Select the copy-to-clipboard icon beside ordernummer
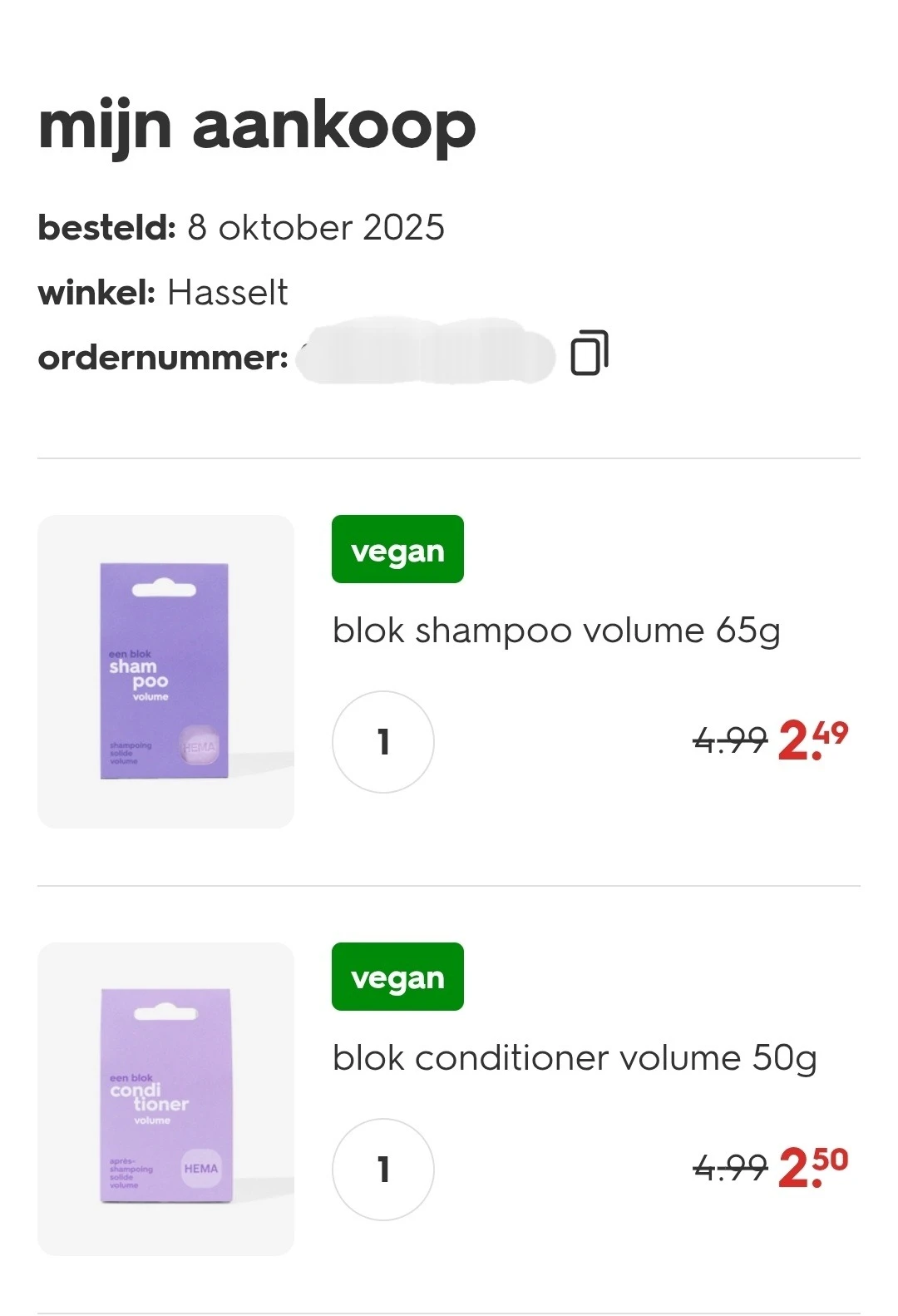Image resolution: width=898 pixels, height=1316 pixels. click(x=590, y=353)
